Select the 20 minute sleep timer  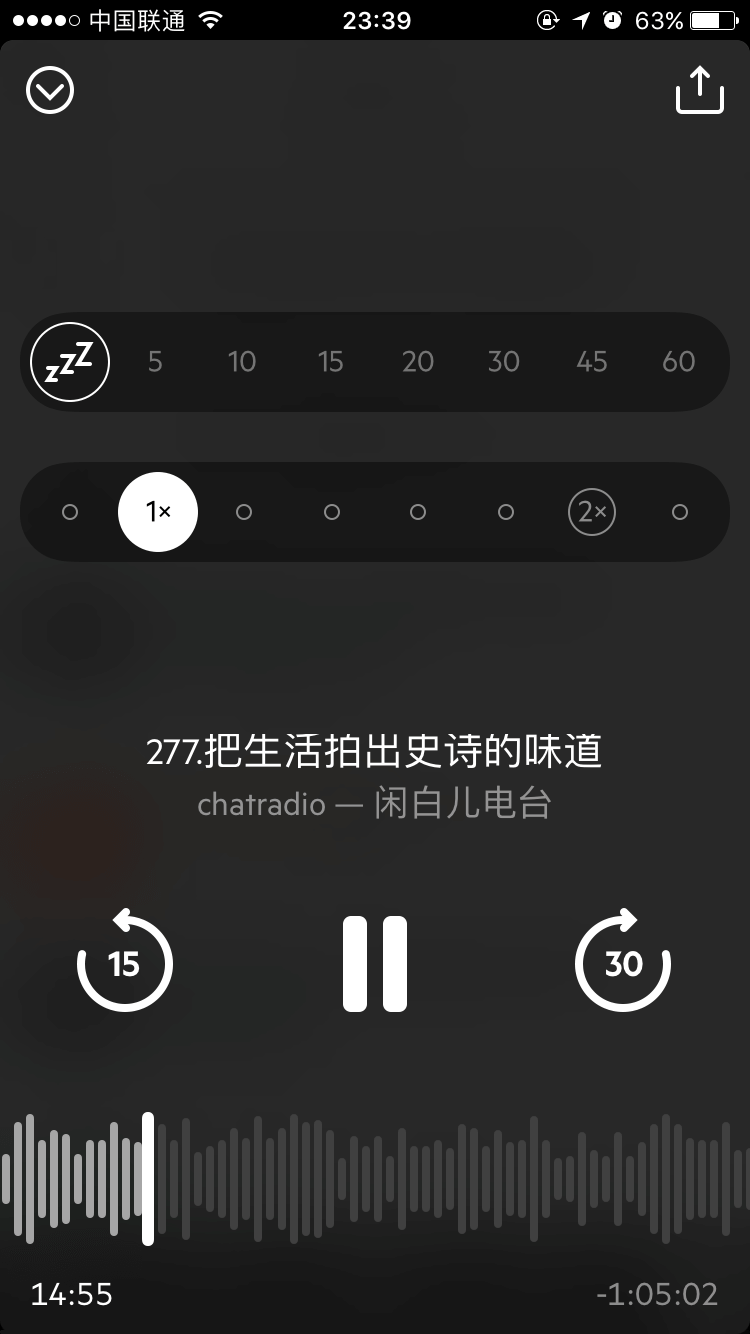[x=418, y=362]
